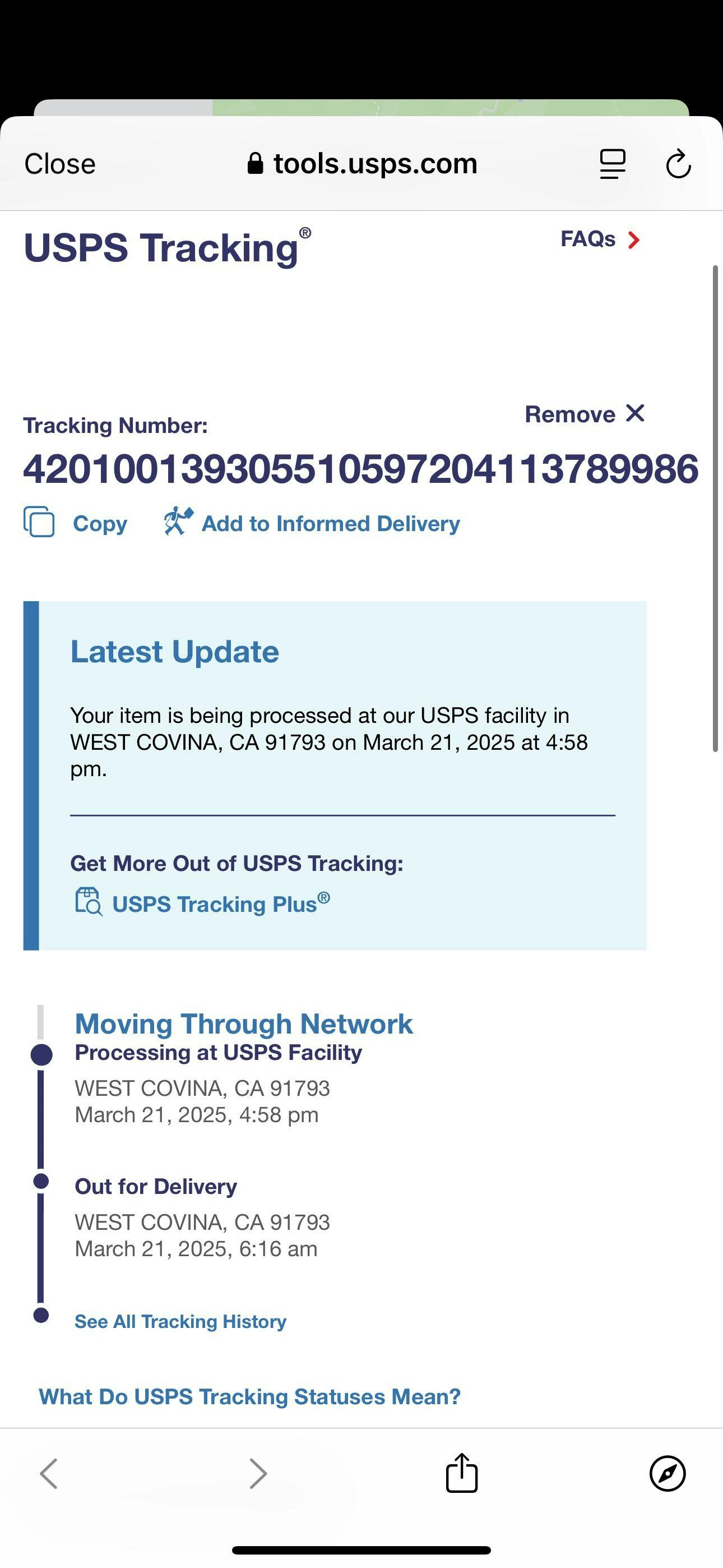Go forward to the next page
The width and height of the screenshot is (723, 1568).
click(x=258, y=1474)
